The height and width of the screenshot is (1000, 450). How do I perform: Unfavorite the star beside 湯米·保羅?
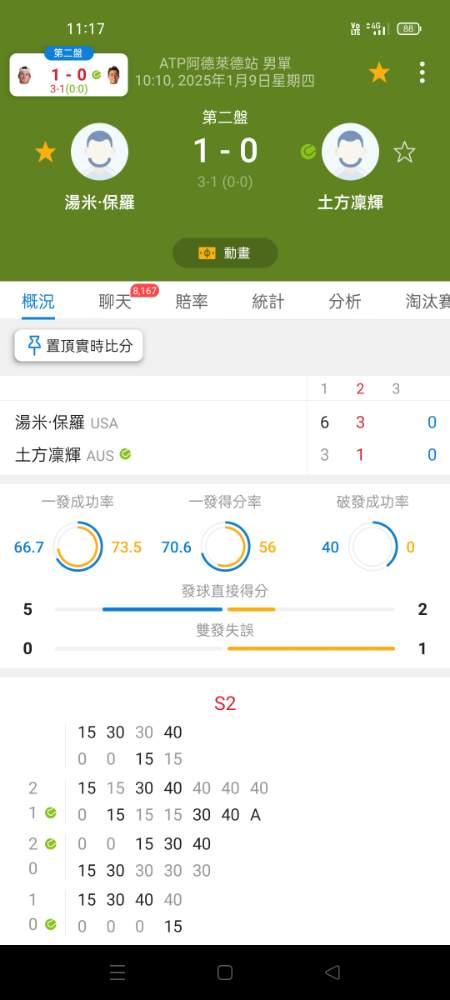coord(45,152)
